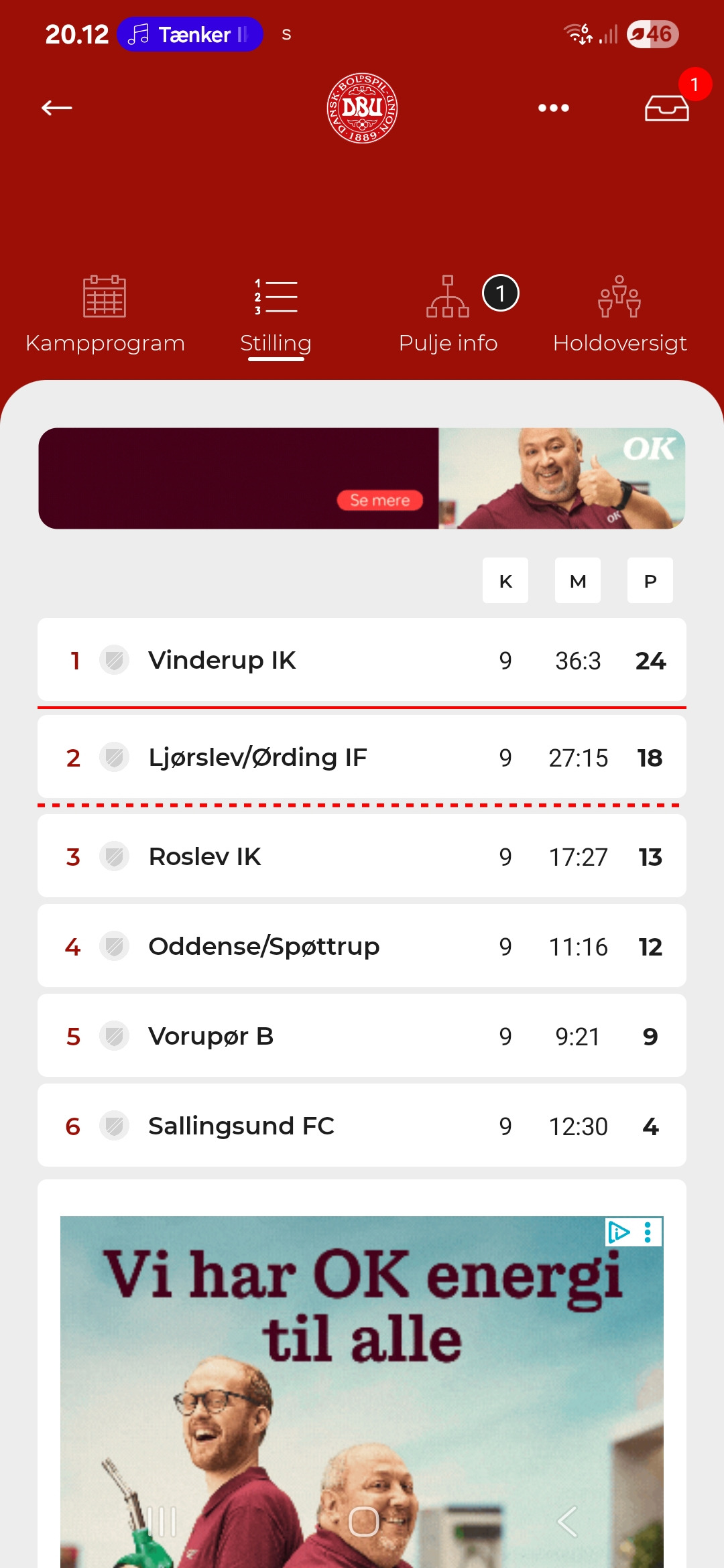Image resolution: width=724 pixels, height=1568 pixels.
Task: Open the Kampprogram calendar icon
Action: [x=105, y=297]
